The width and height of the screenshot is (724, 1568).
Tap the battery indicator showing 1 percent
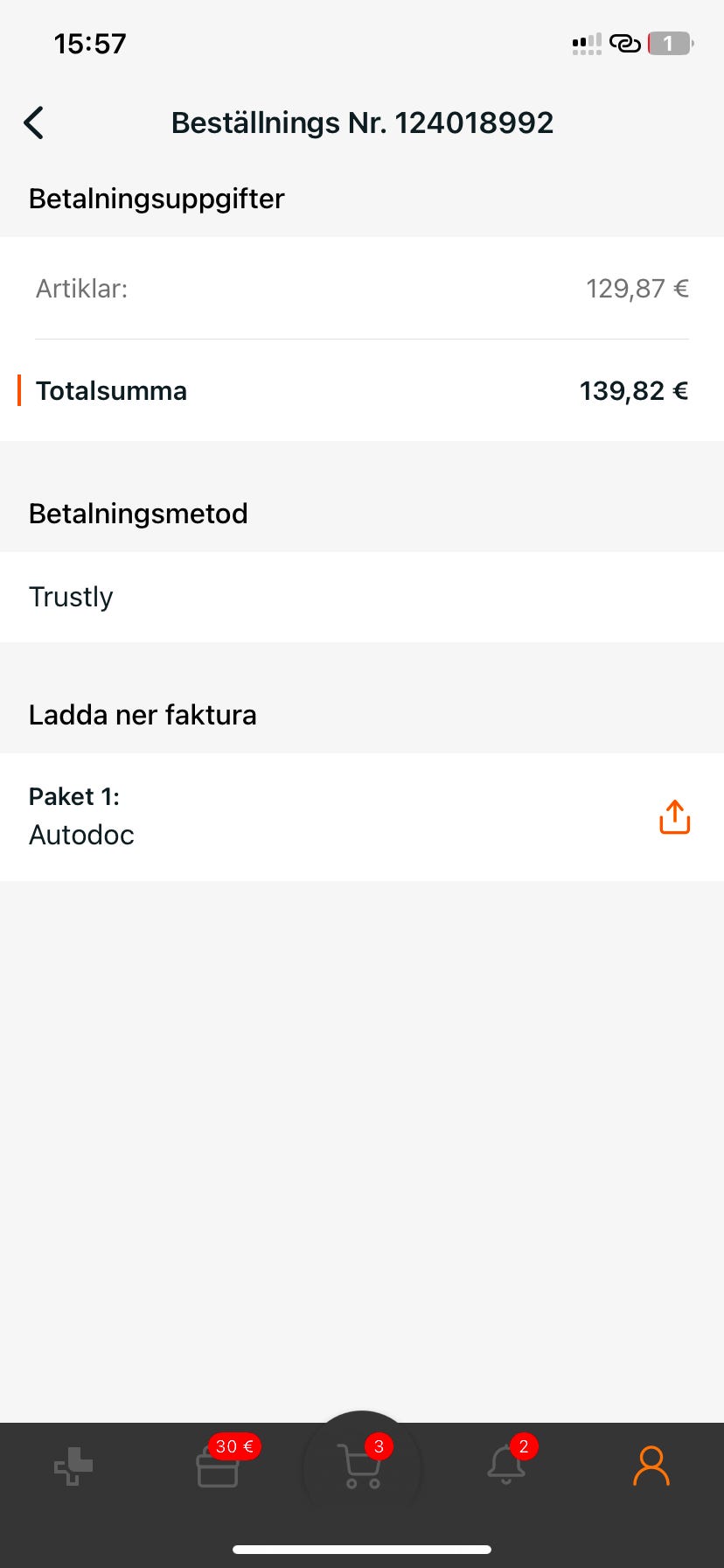pos(668,43)
